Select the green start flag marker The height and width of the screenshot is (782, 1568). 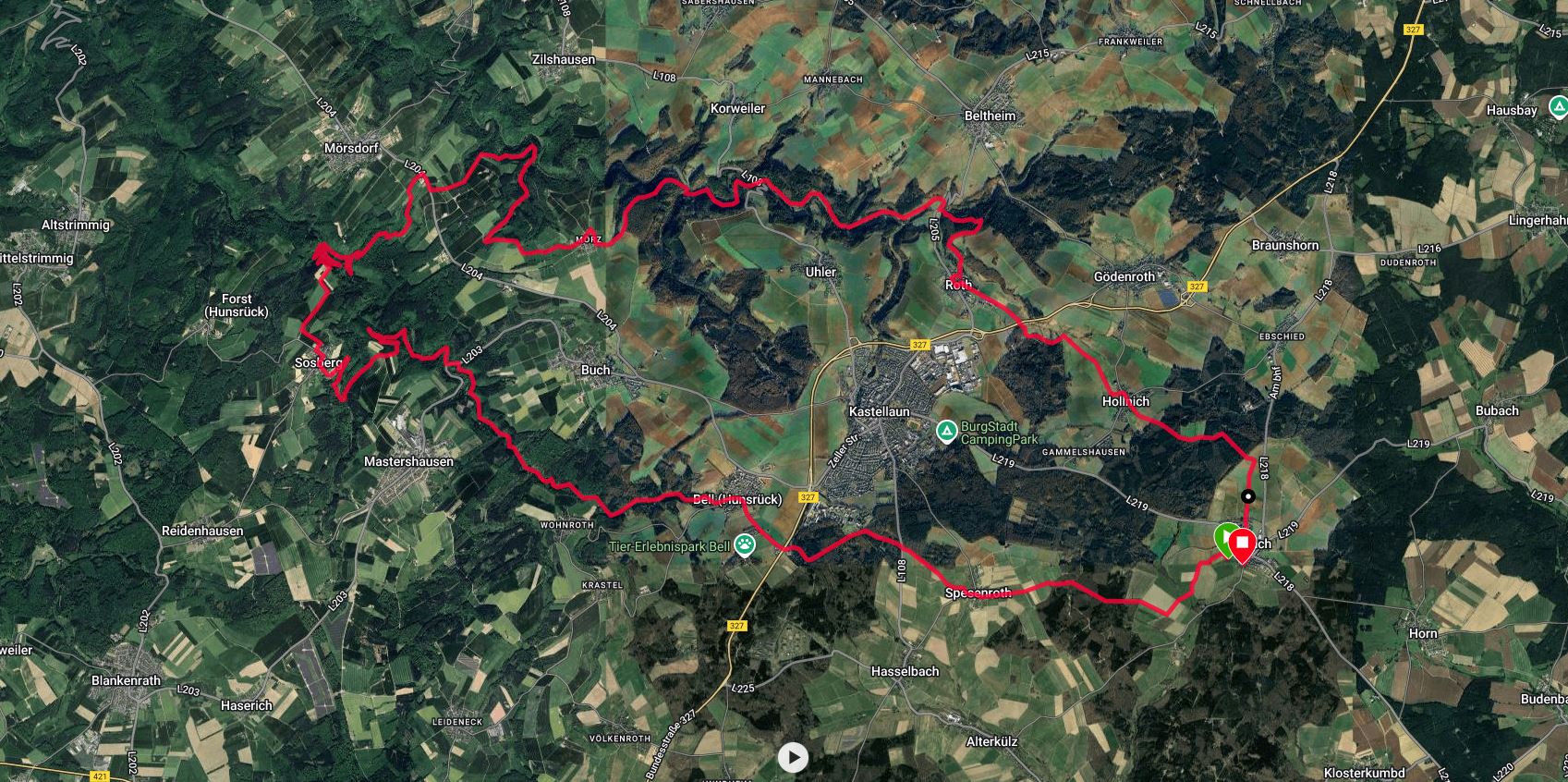(1224, 536)
